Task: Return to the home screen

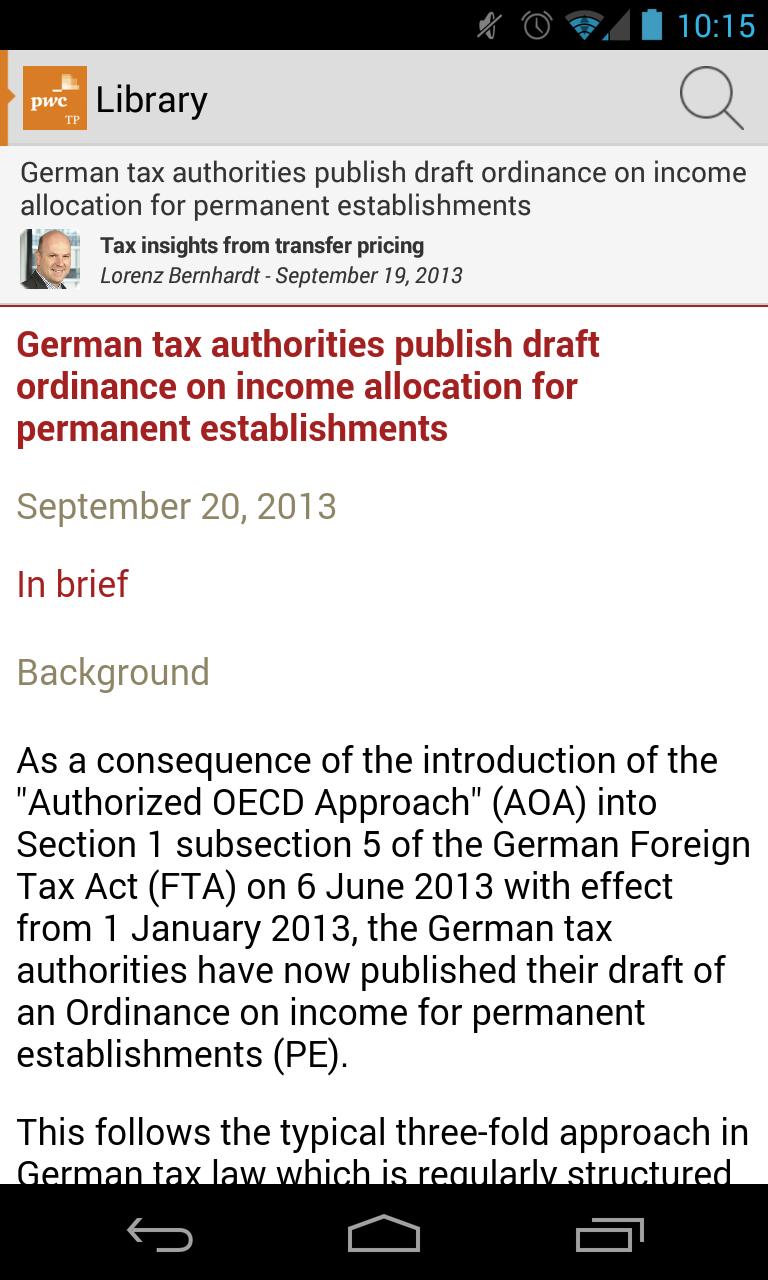Action: click(384, 1235)
